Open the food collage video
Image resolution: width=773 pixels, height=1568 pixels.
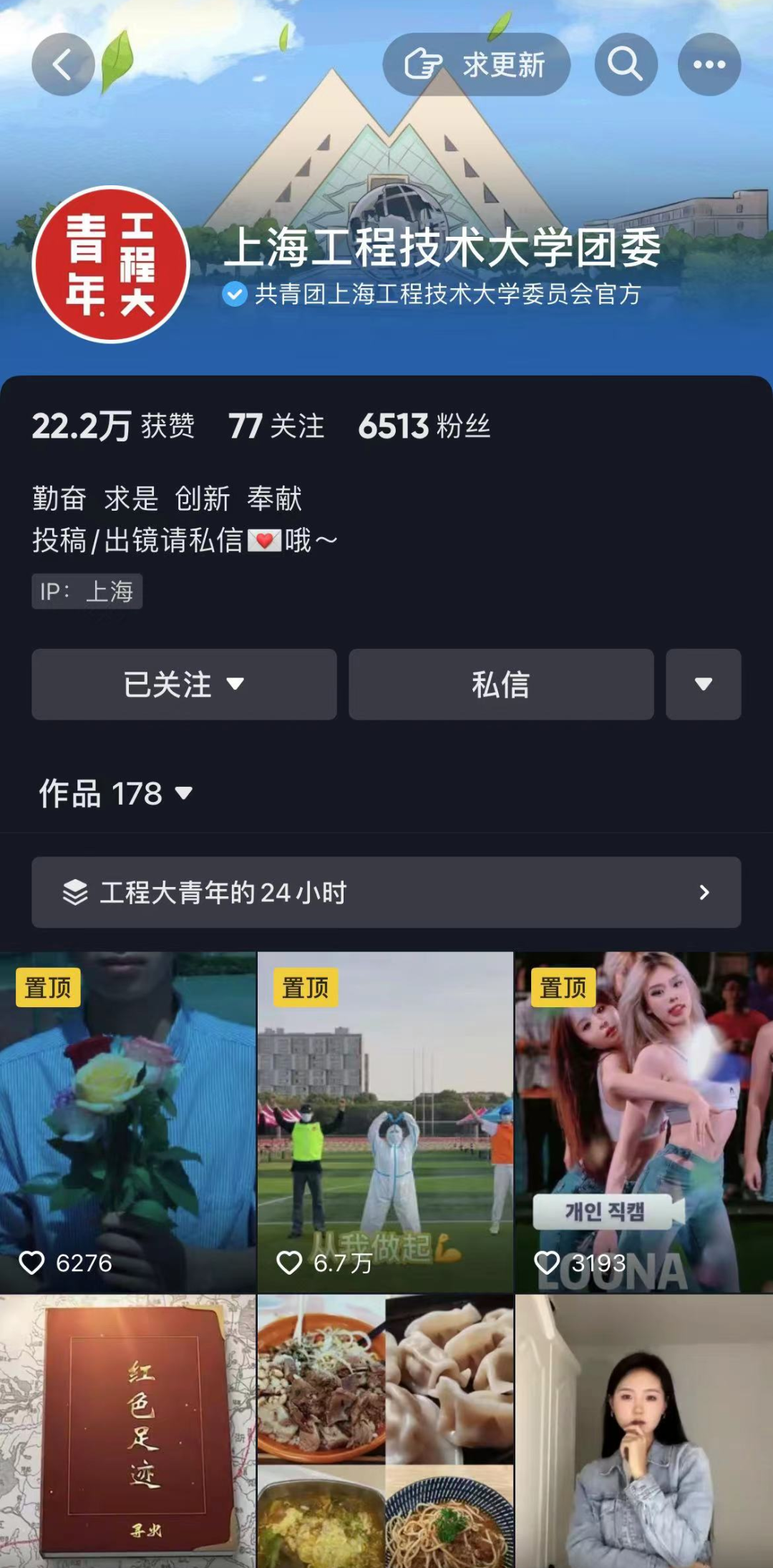[x=385, y=1431]
